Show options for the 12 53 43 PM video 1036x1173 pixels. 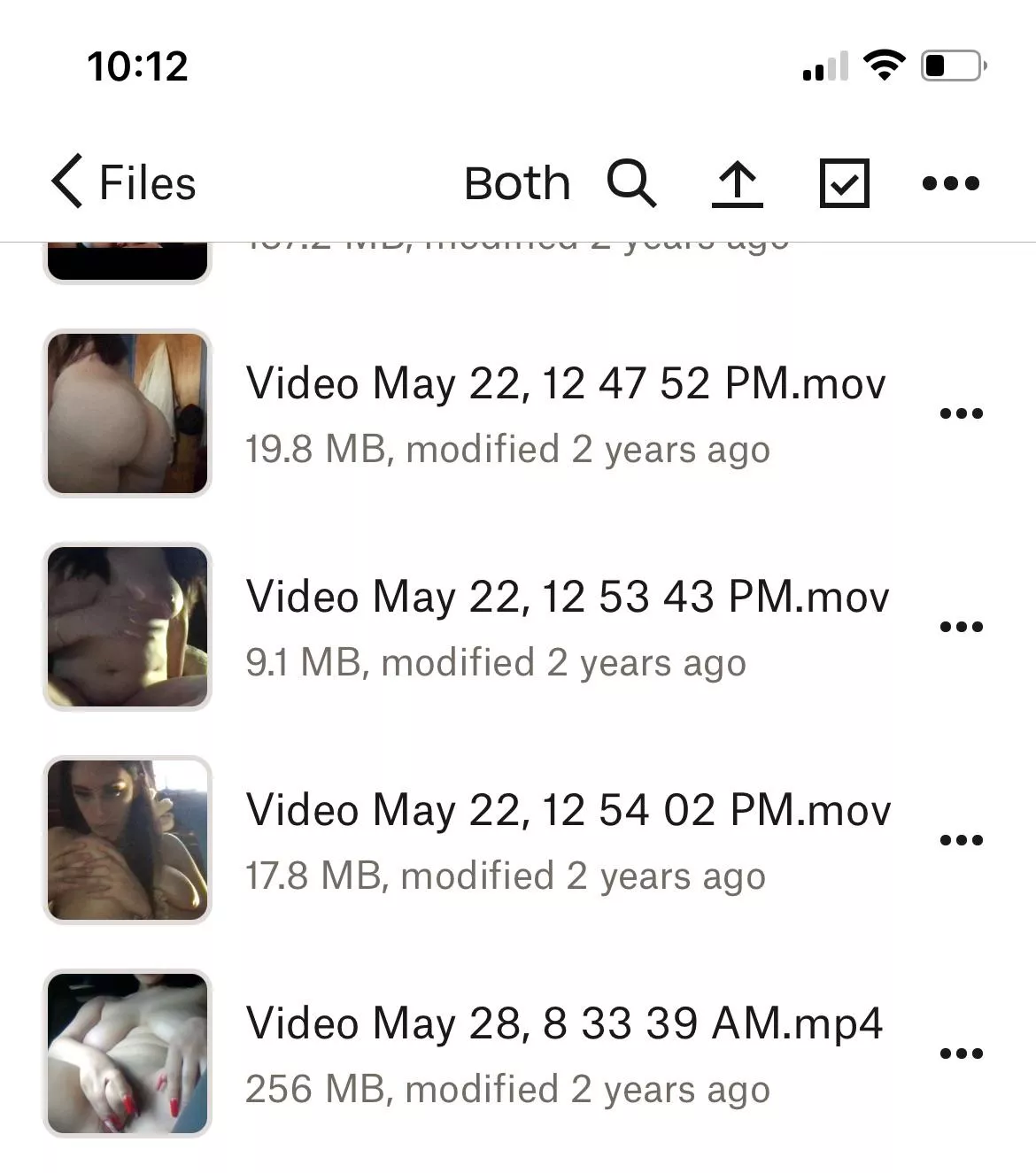coord(961,627)
